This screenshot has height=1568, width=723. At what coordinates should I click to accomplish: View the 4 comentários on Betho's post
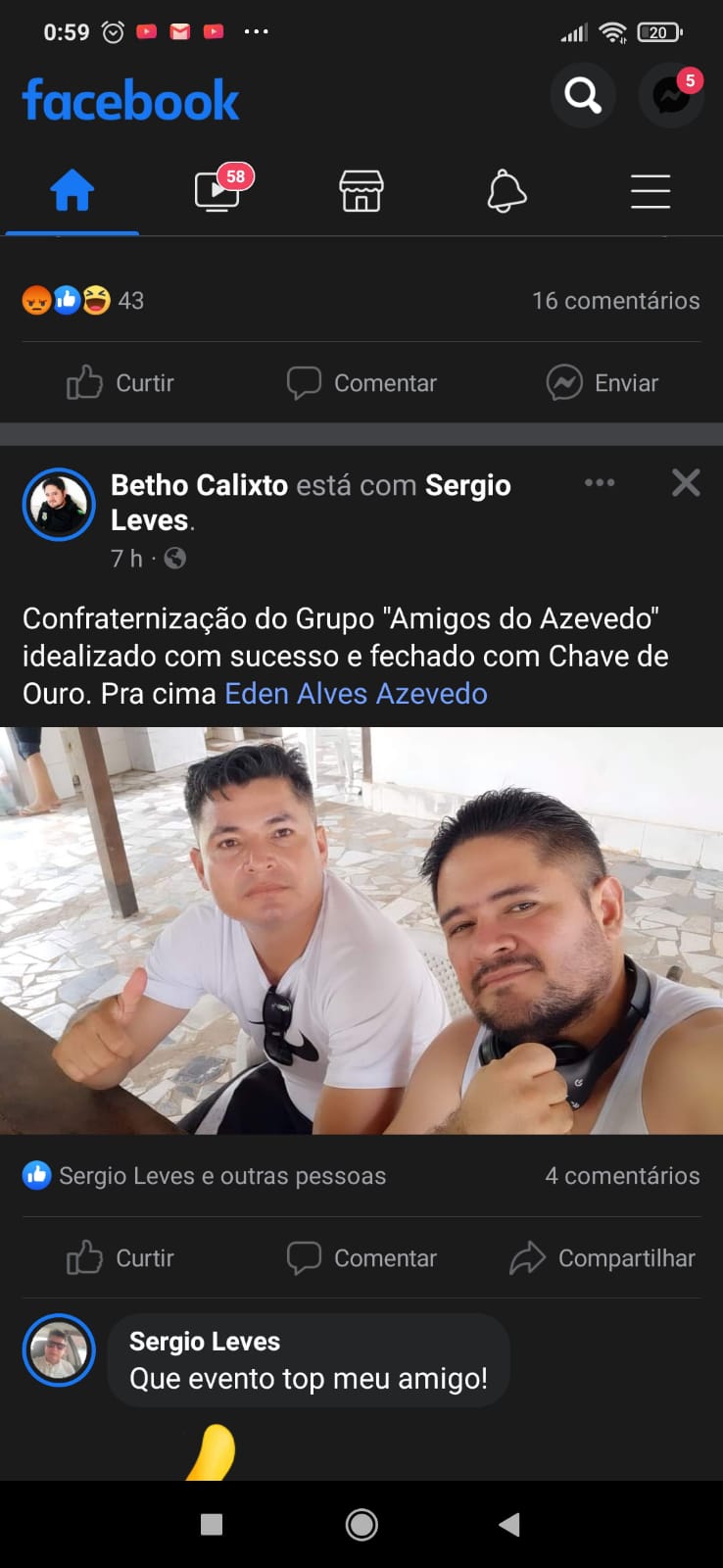(622, 1175)
